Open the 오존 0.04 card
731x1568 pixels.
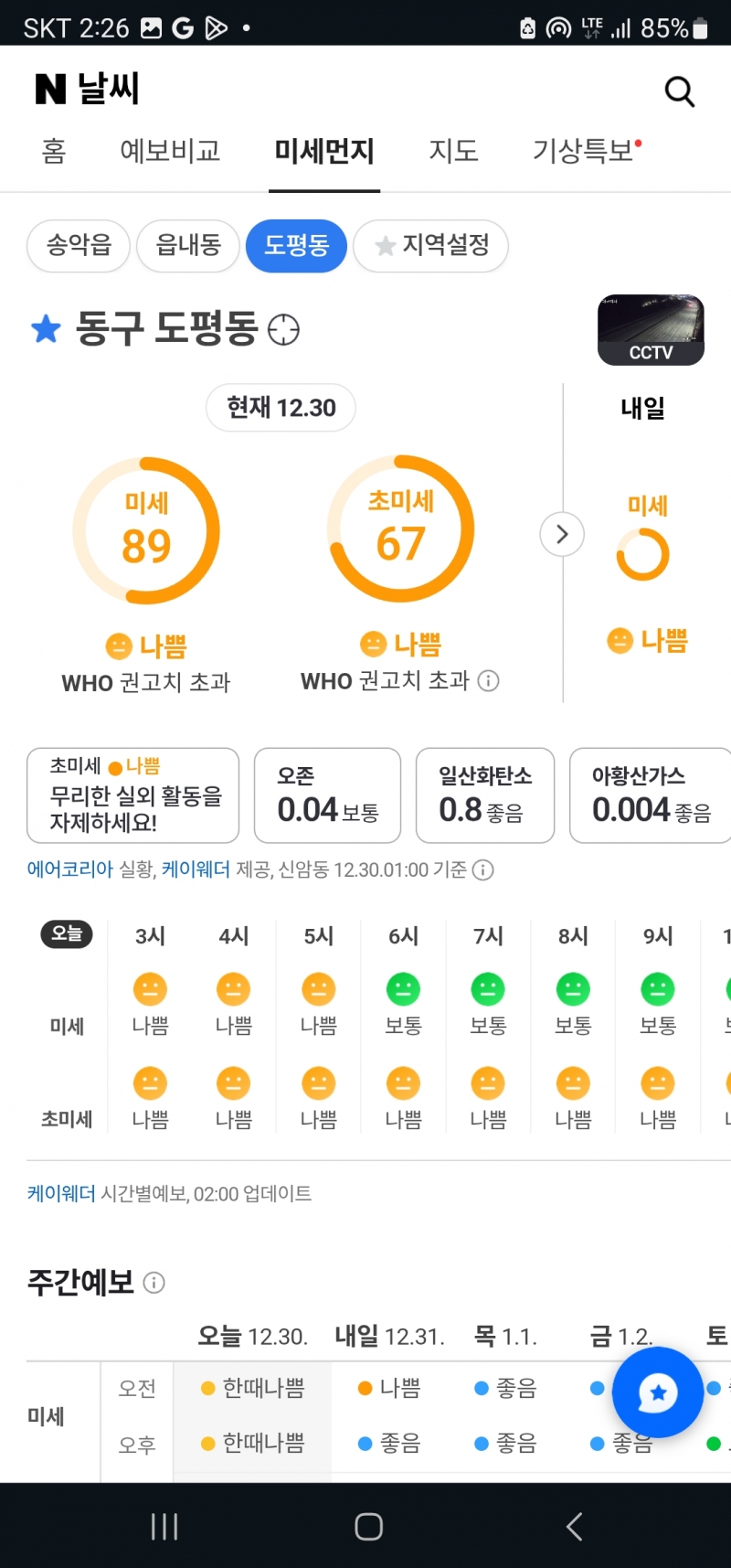(327, 795)
